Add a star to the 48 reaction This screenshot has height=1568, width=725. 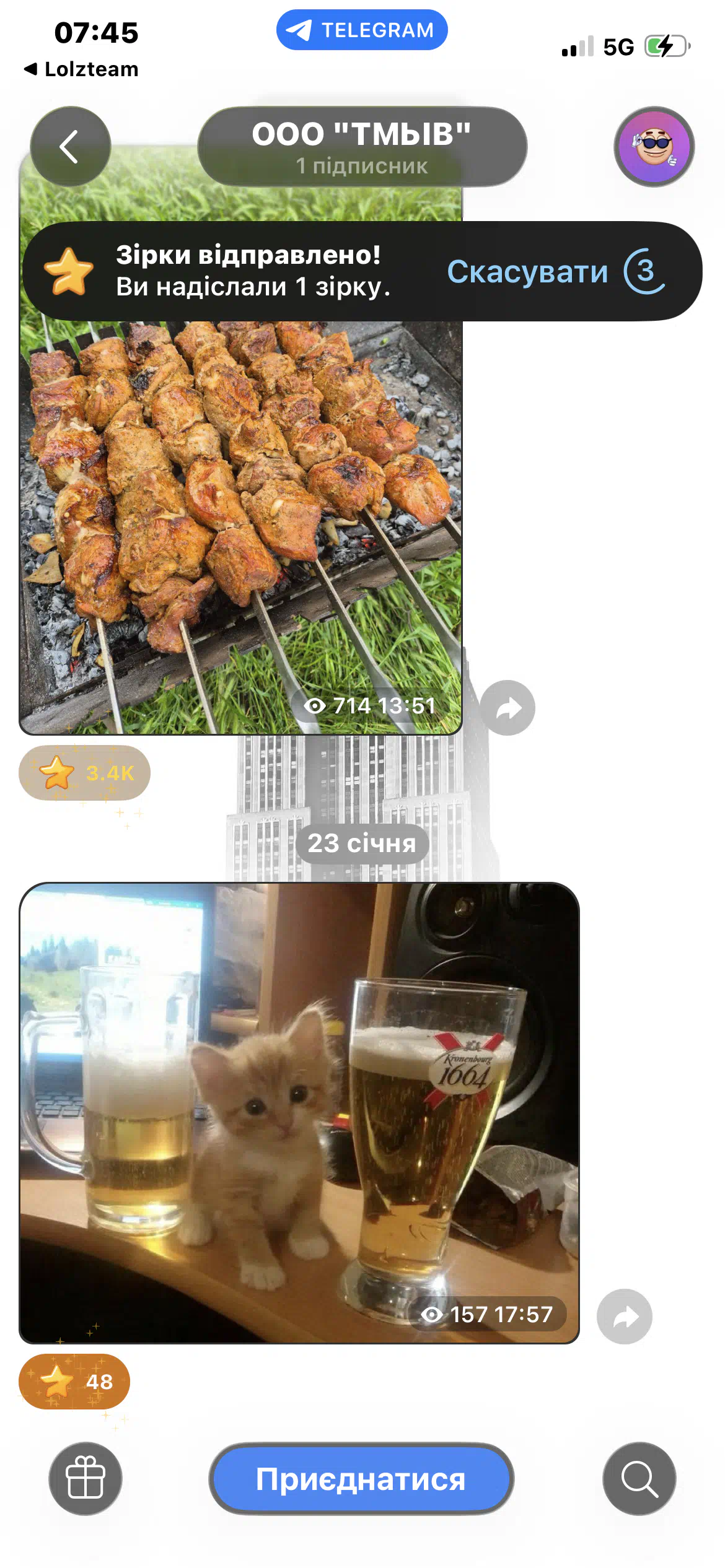click(74, 1382)
